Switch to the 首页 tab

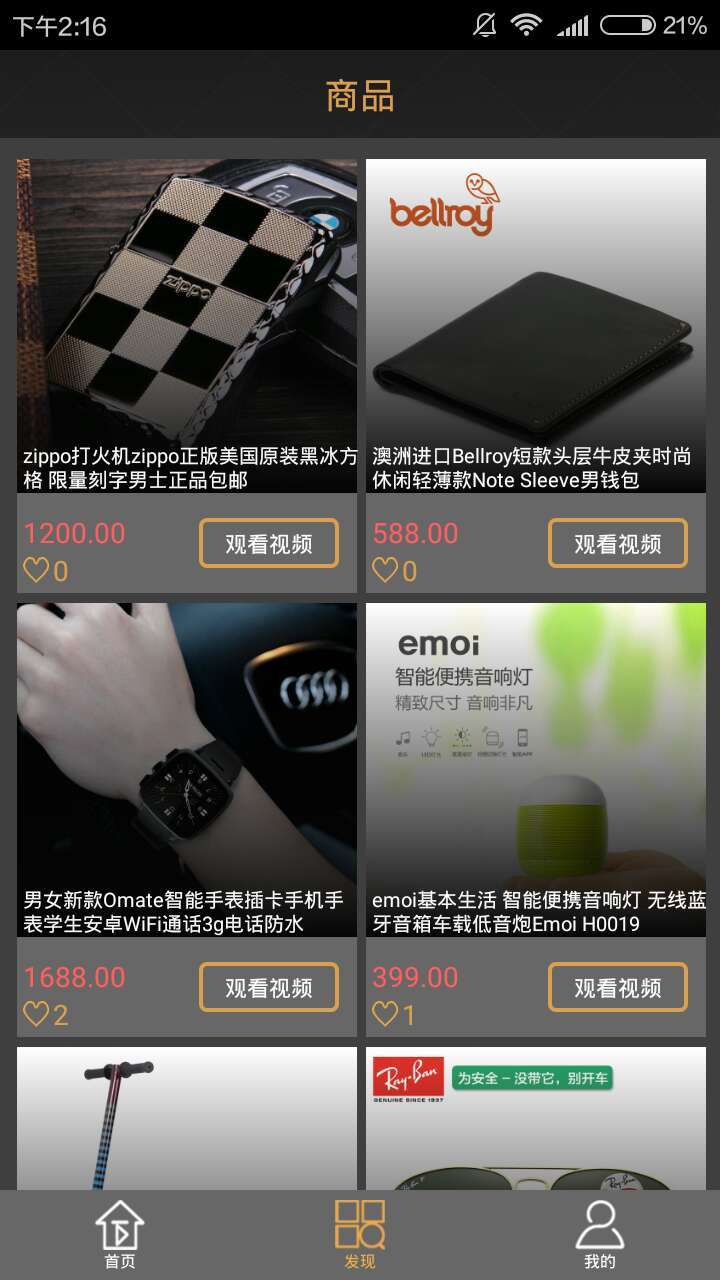[120, 1235]
